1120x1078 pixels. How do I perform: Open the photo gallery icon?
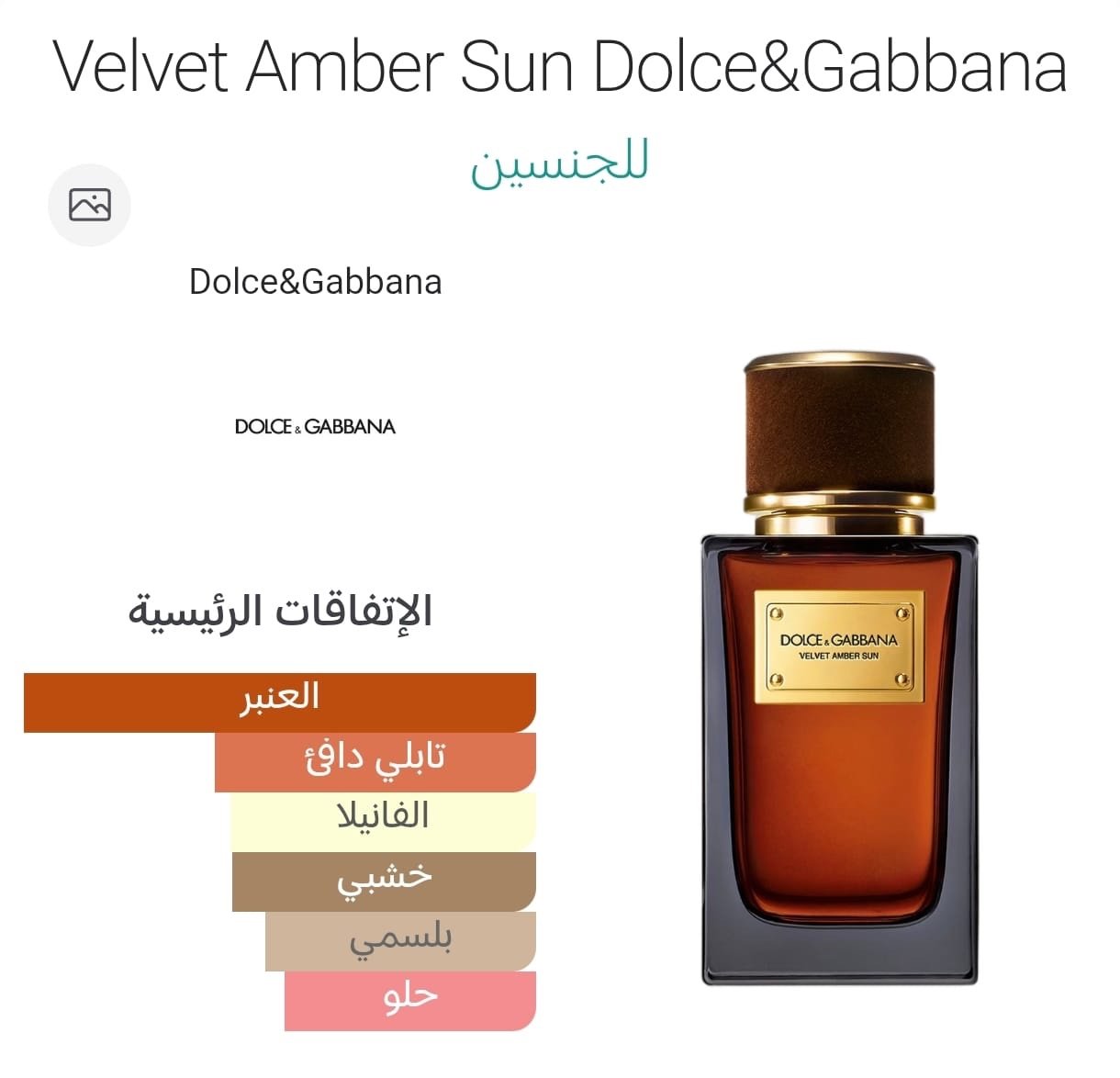click(90, 205)
